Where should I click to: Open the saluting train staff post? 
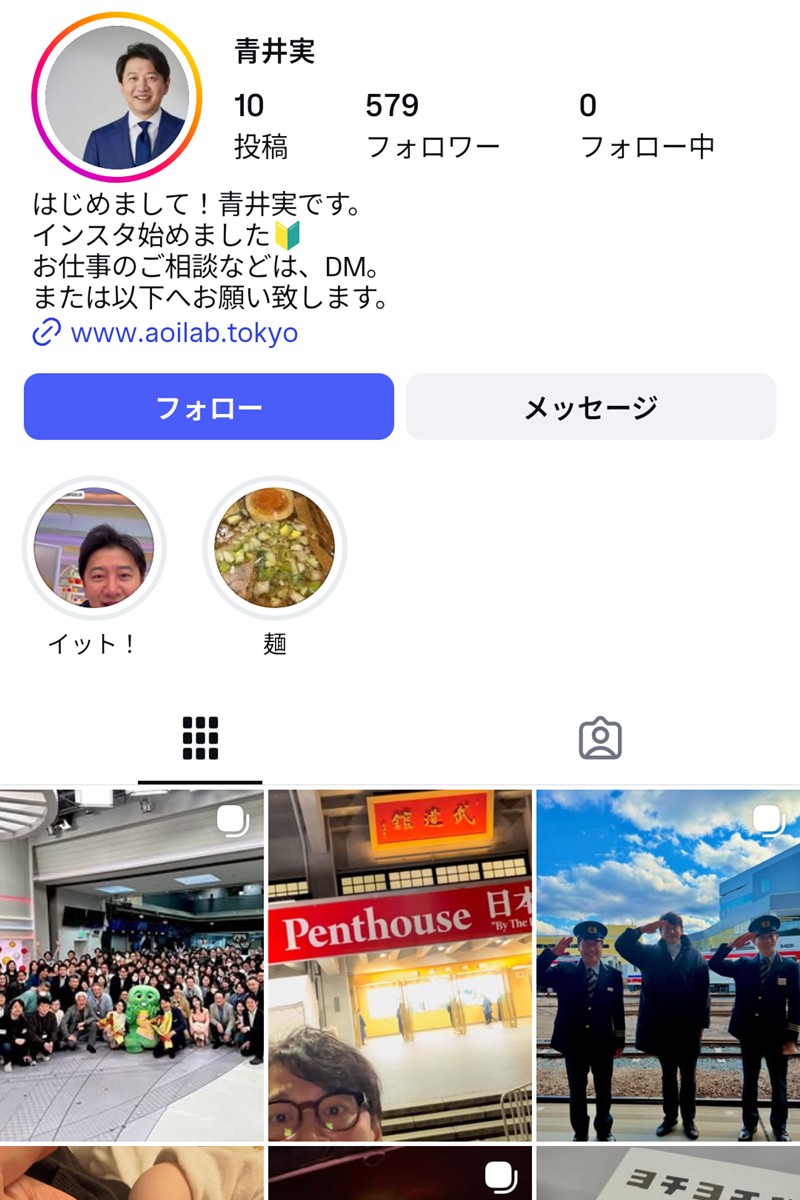(x=668, y=965)
